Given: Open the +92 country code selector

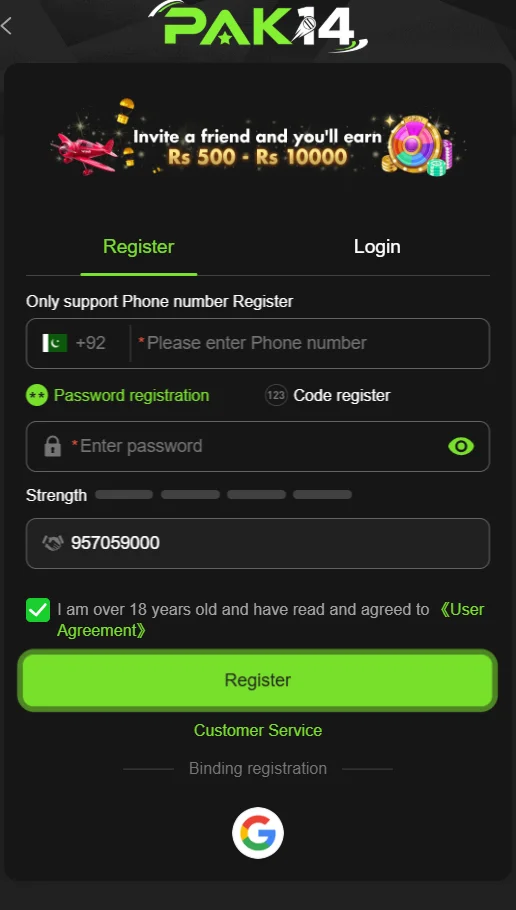Looking at the screenshot, I should [74, 343].
